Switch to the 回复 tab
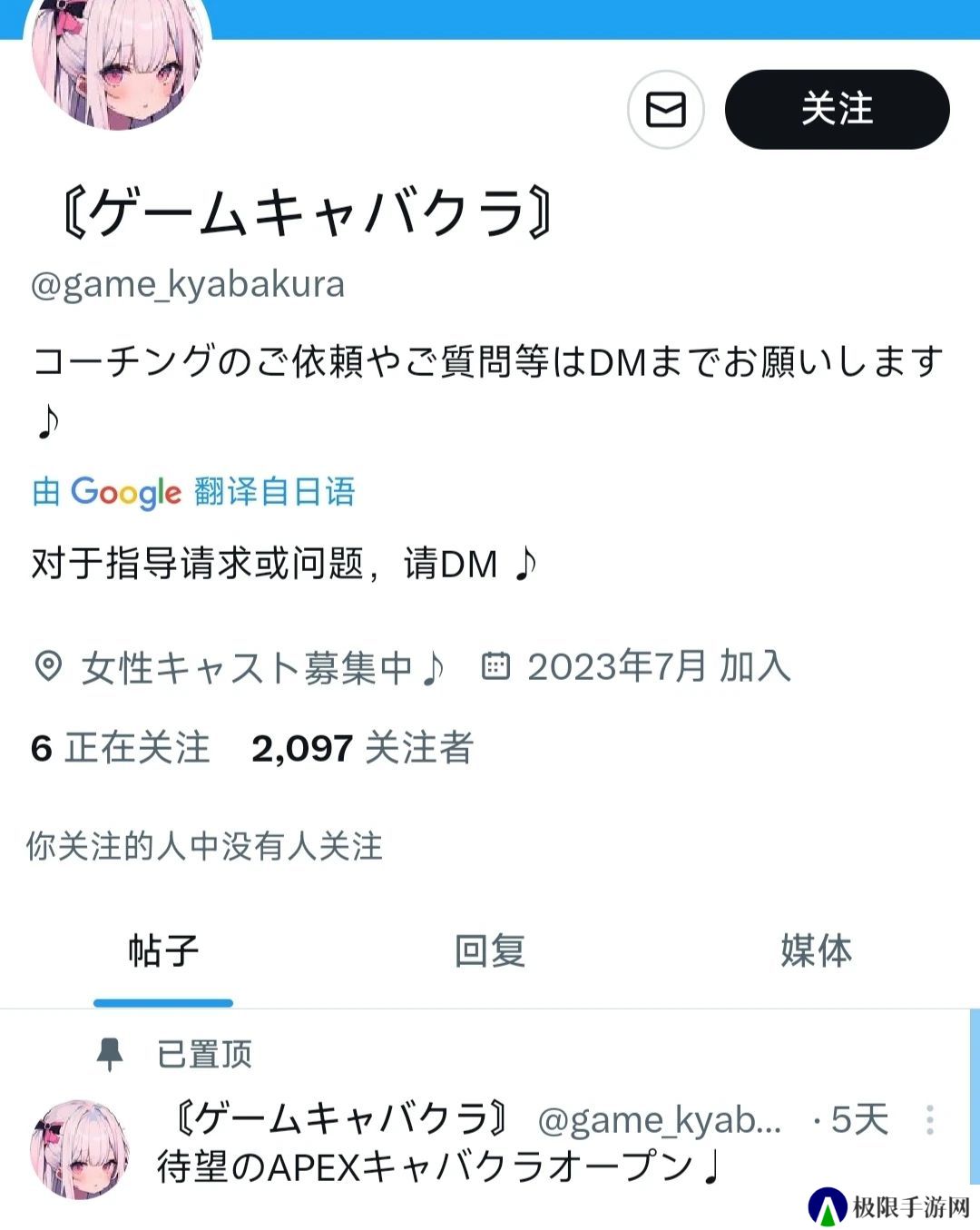980x1230 pixels. (x=490, y=951)
